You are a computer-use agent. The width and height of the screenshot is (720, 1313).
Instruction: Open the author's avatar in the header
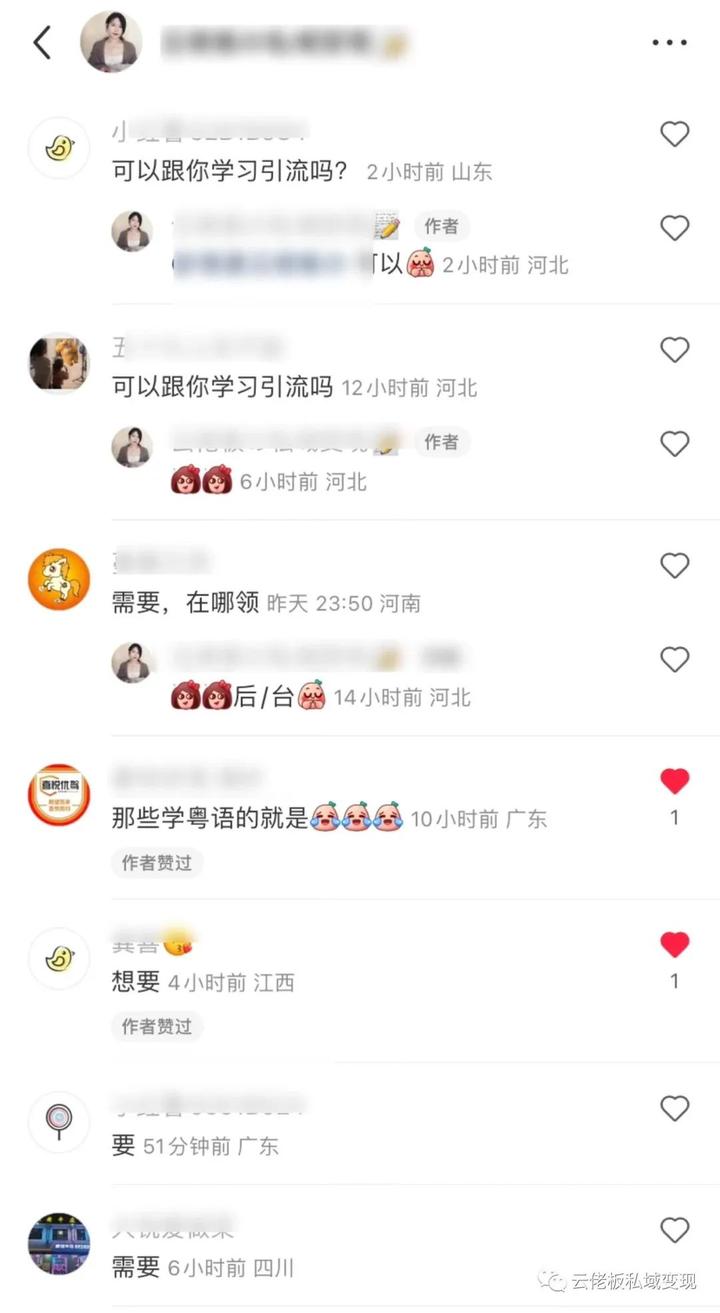tap(111, 42)
